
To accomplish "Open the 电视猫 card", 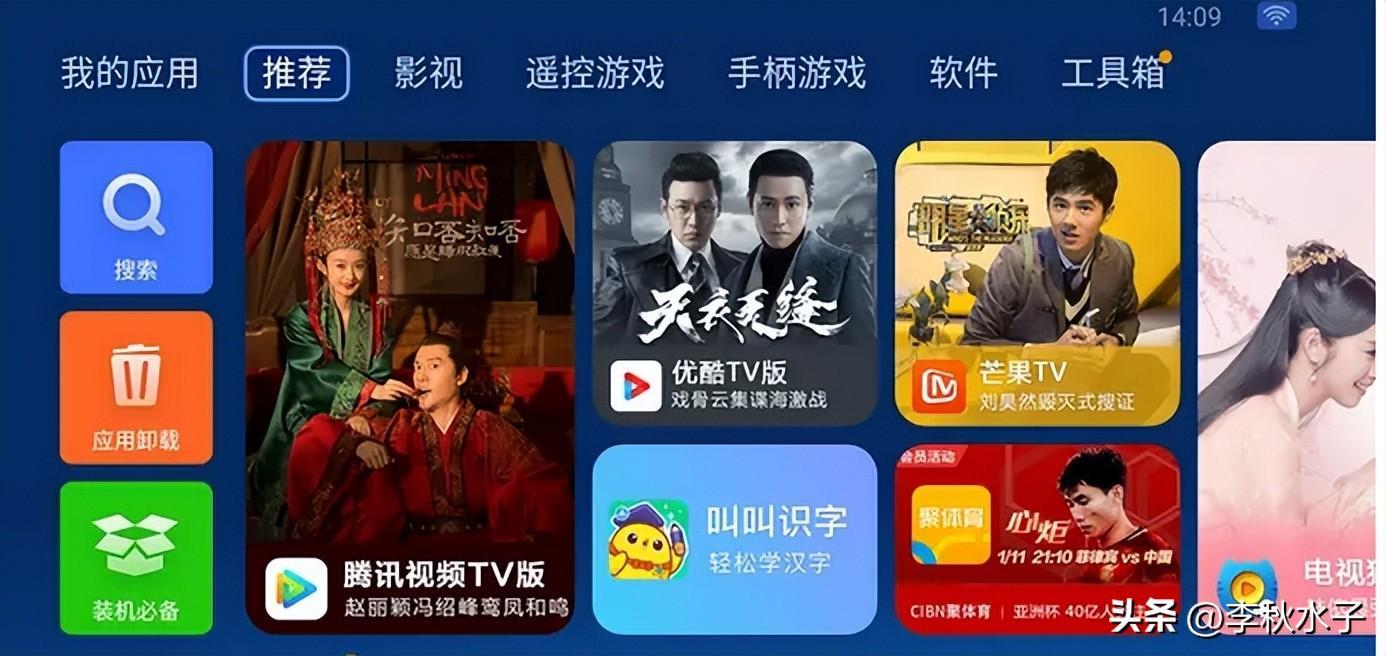I will pyautogui.click(x=1288, y=387).
